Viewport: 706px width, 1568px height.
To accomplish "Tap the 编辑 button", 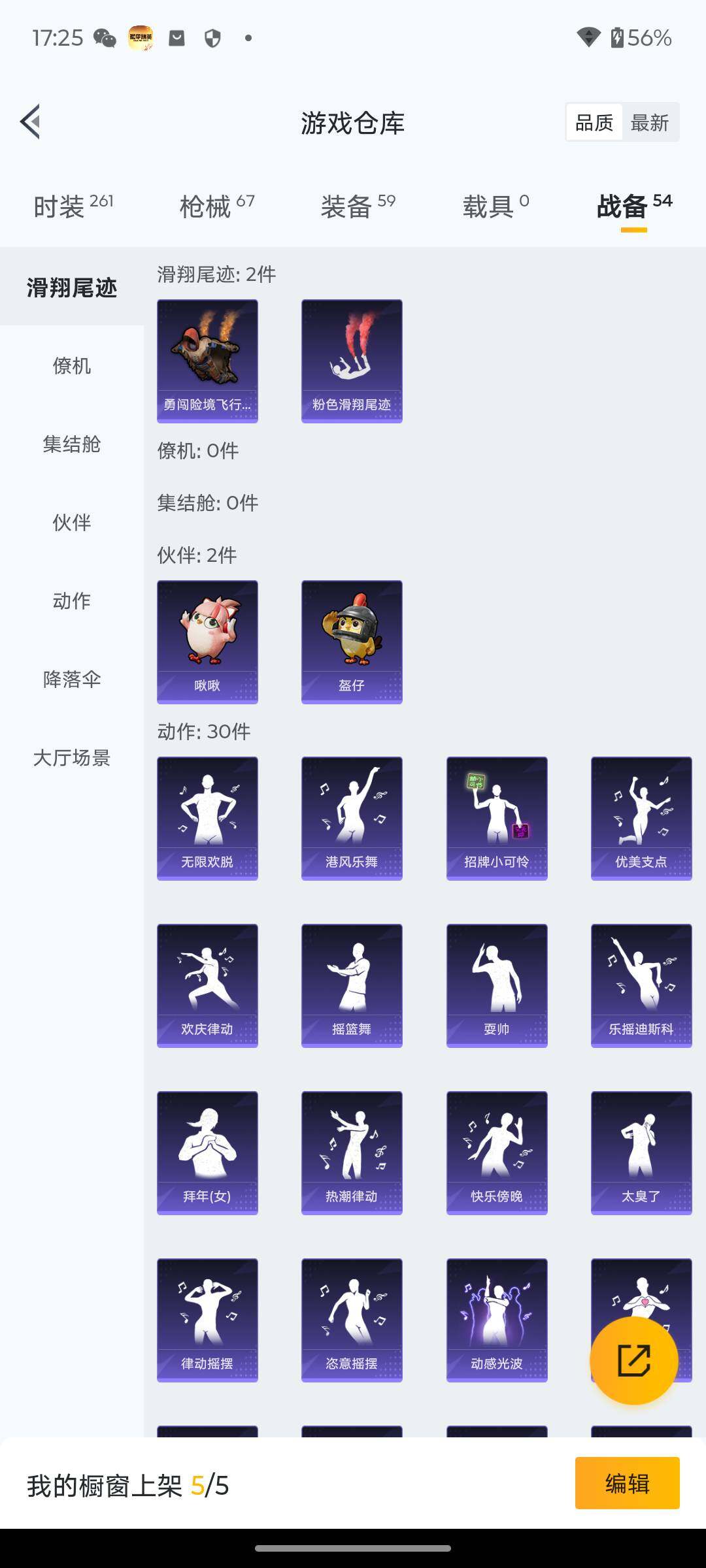I will point(627,1483).
